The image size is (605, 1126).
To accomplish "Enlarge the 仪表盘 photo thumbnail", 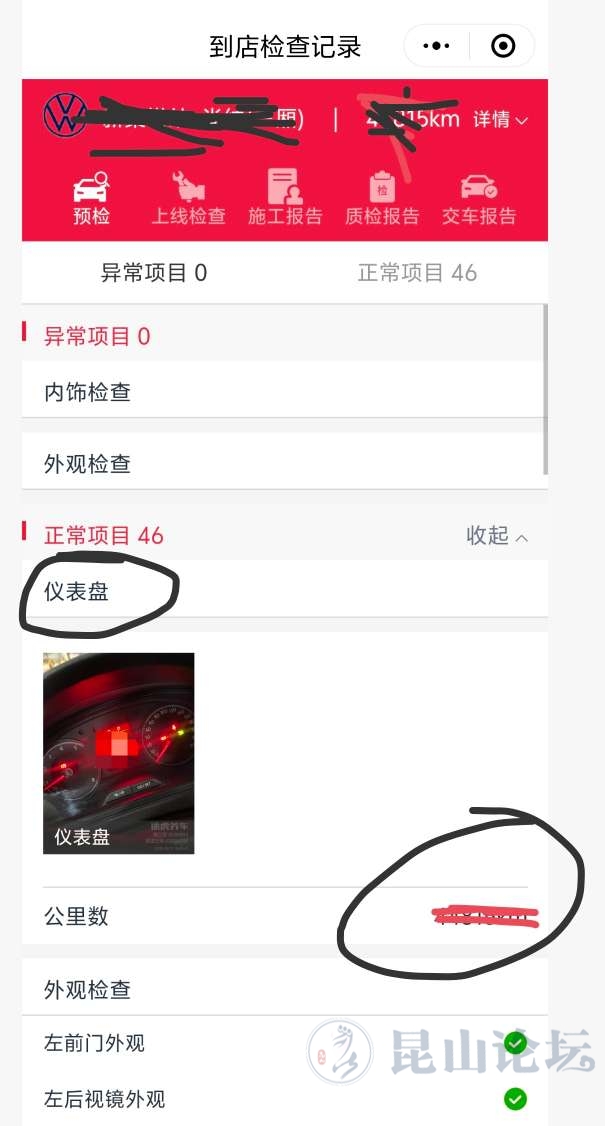I will tap(118, 753).
